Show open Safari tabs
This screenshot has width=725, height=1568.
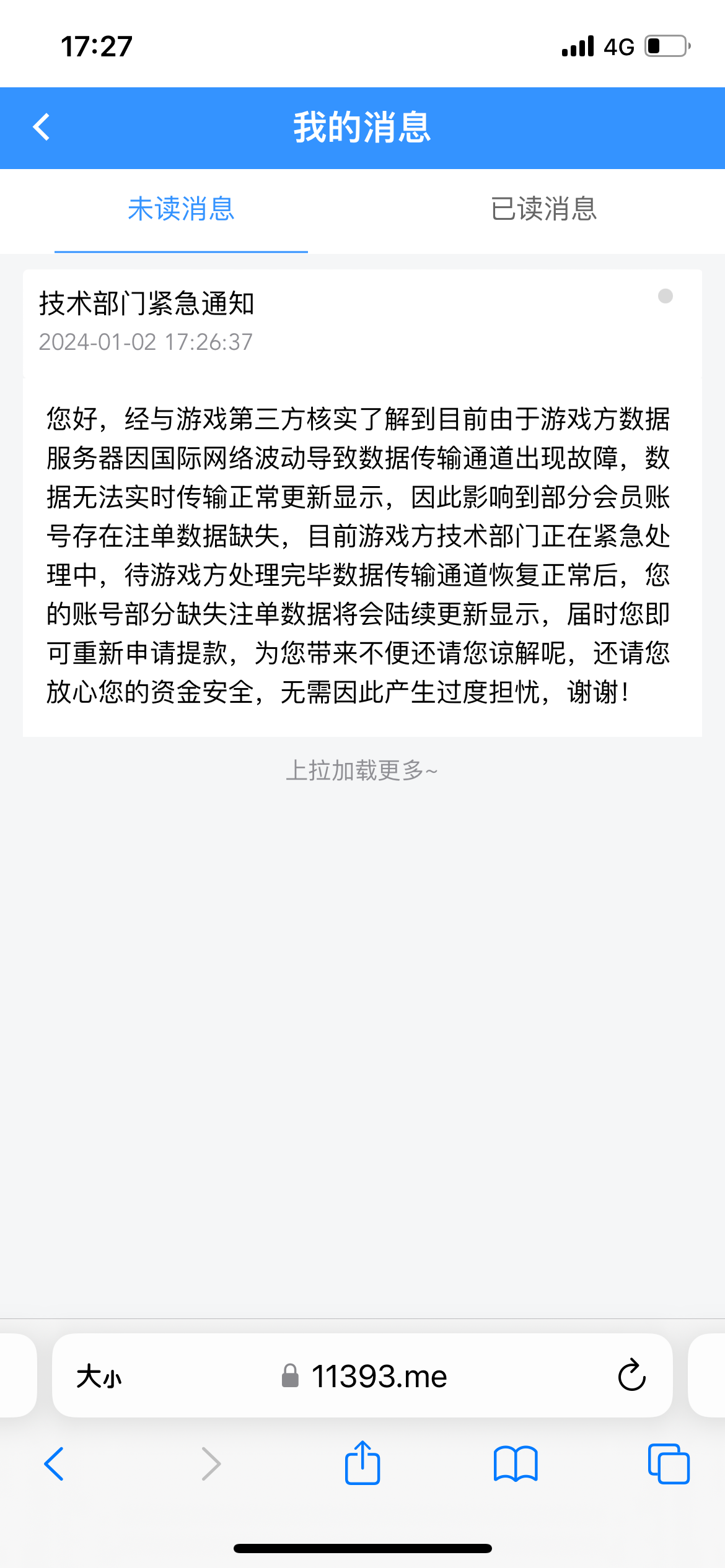point(669,1464)
